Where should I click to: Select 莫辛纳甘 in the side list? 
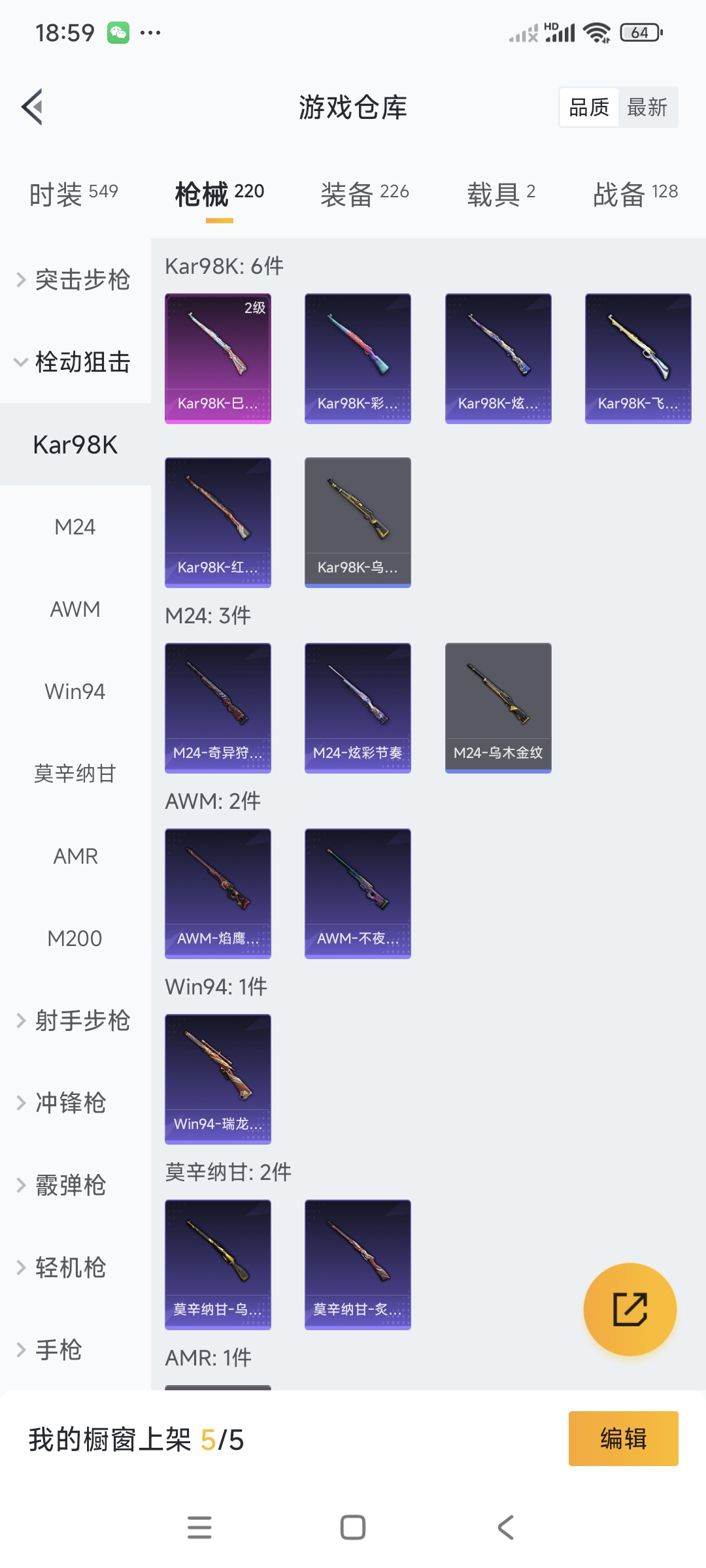click(75, 774)
